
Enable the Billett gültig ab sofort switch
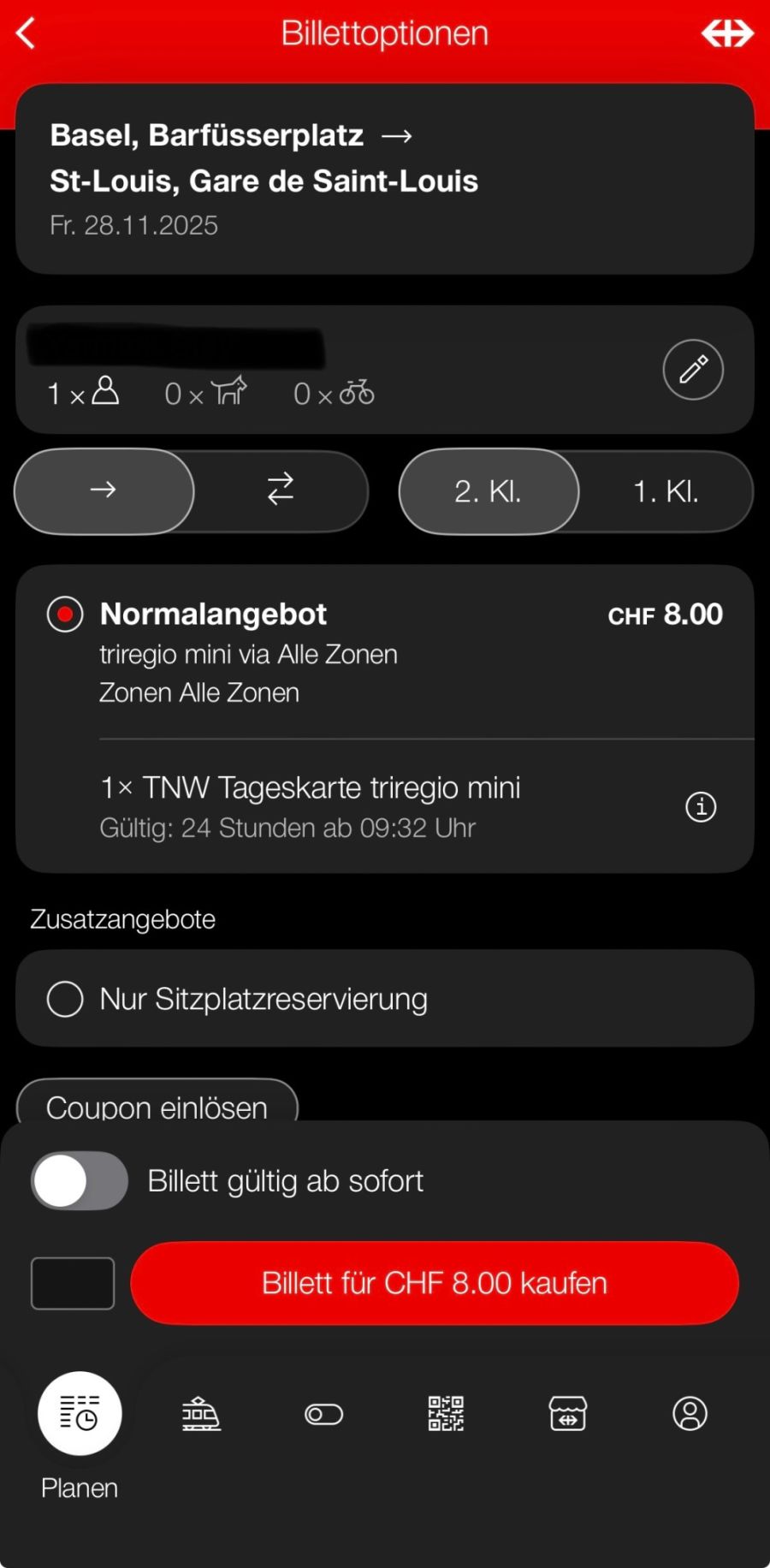click(79, 1179)
